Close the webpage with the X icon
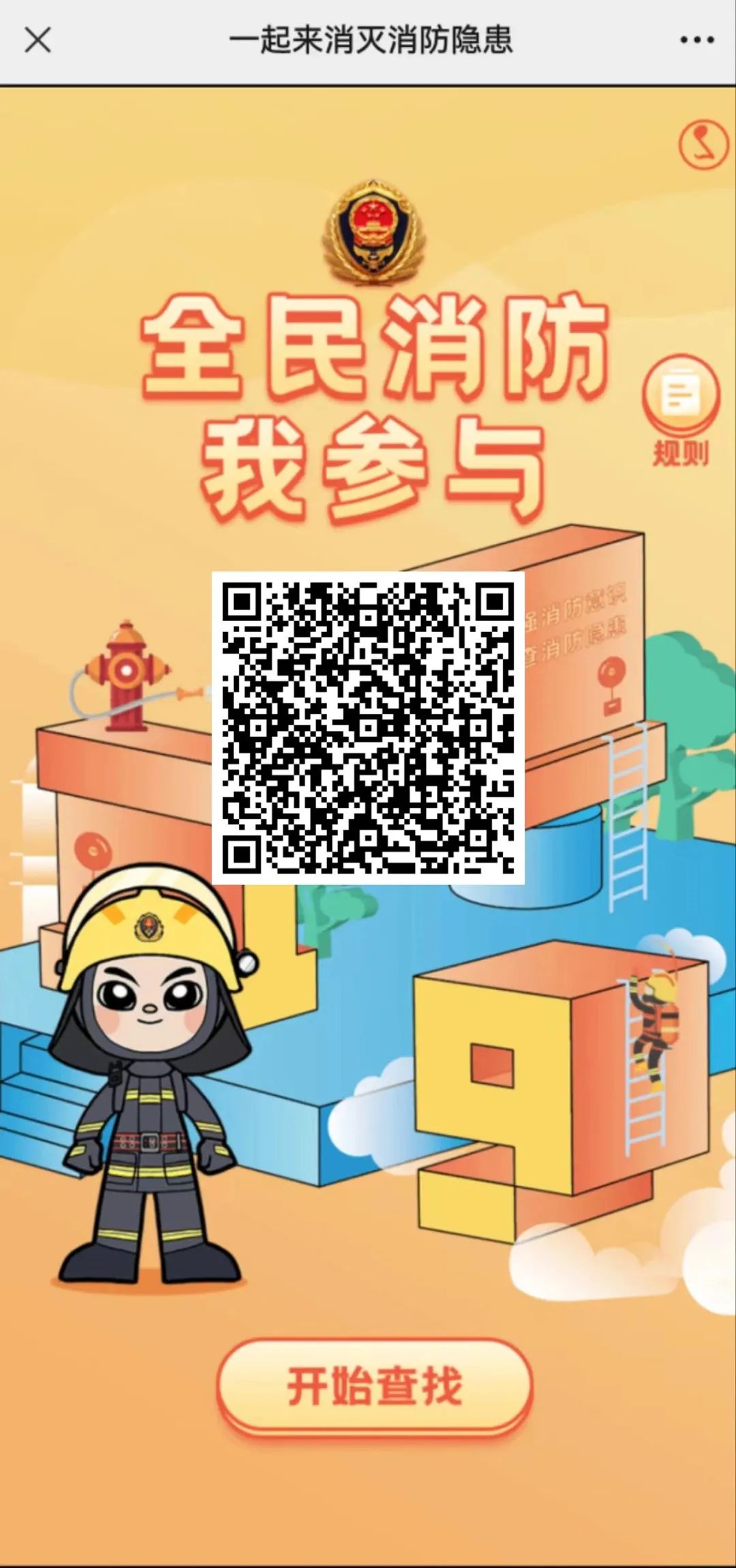The height and width of the screenshot is (1568, 736). click(37, 40)
